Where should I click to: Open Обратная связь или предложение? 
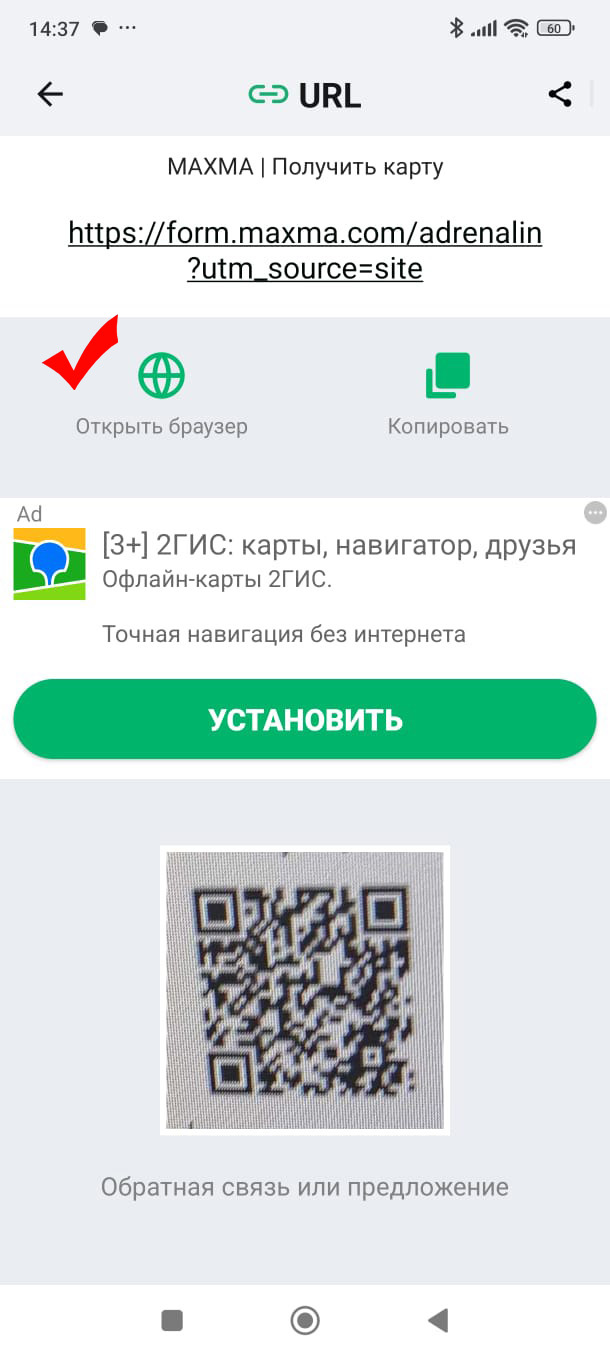coord(305,1187)
